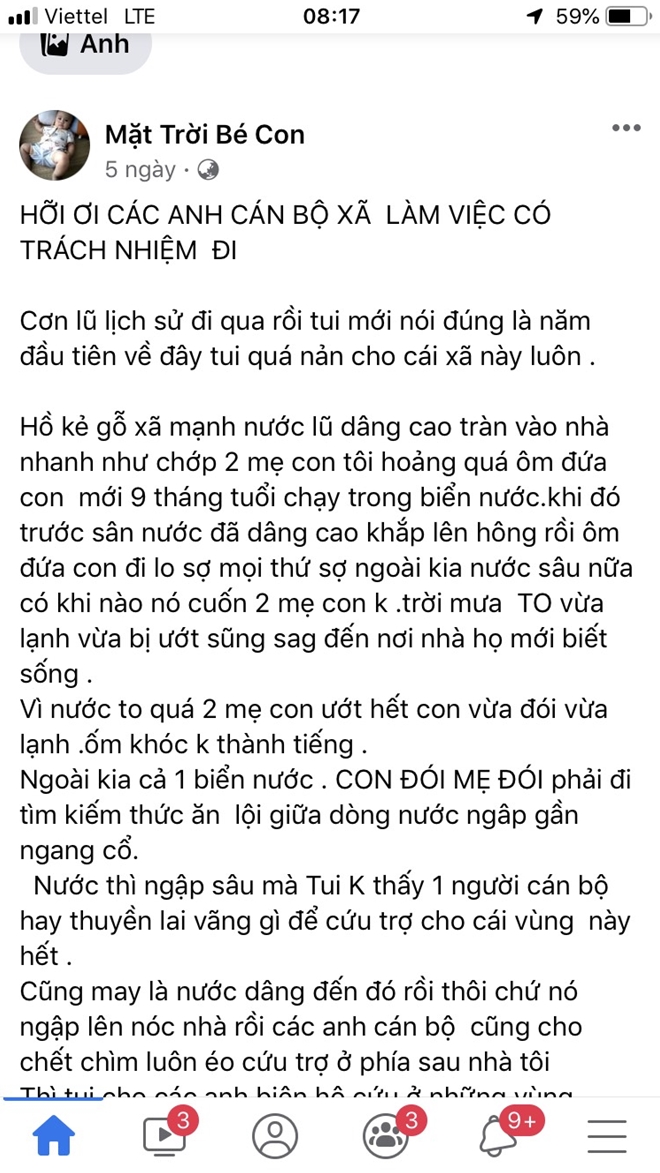Switch to the Groups tab

point(388,1134)
